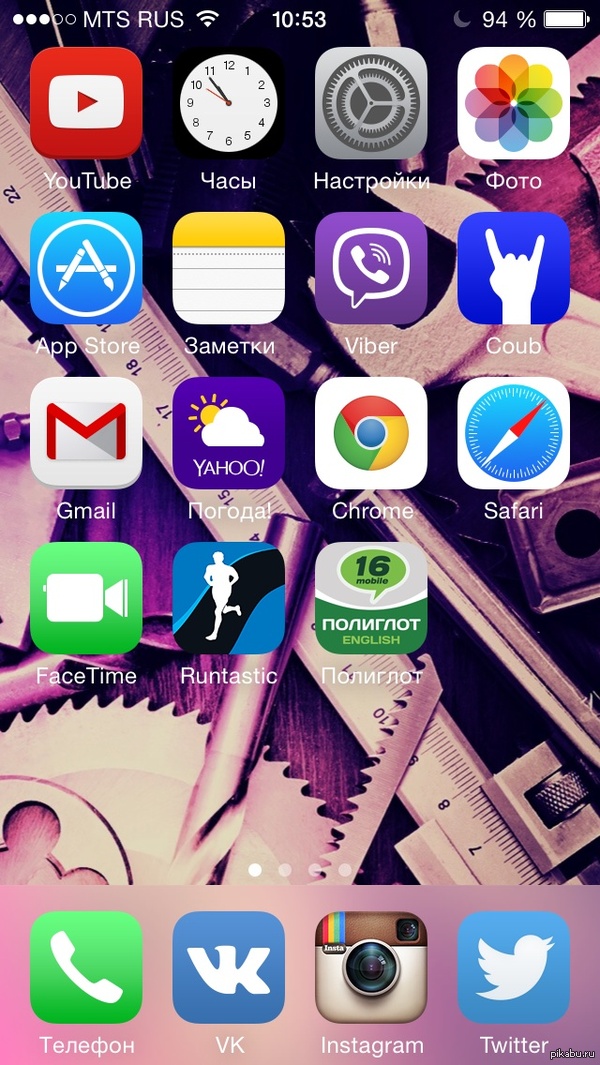Image resolution: width=600 pixels, height=1065 pixels.
Task: Open the Gmail app
Action: (86, 433)
